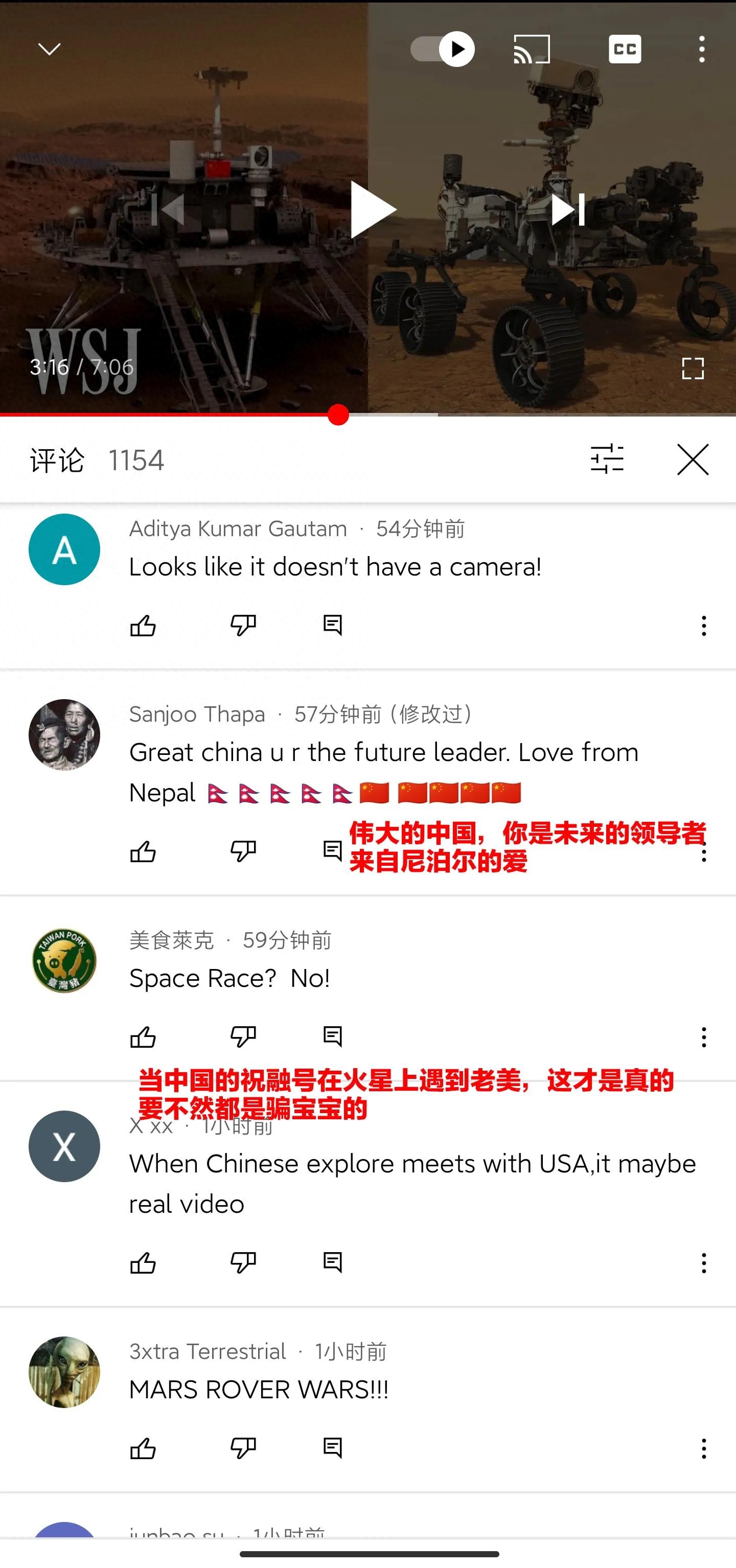Skip to the next video
736x1568 pixels.
coord(567,210)
